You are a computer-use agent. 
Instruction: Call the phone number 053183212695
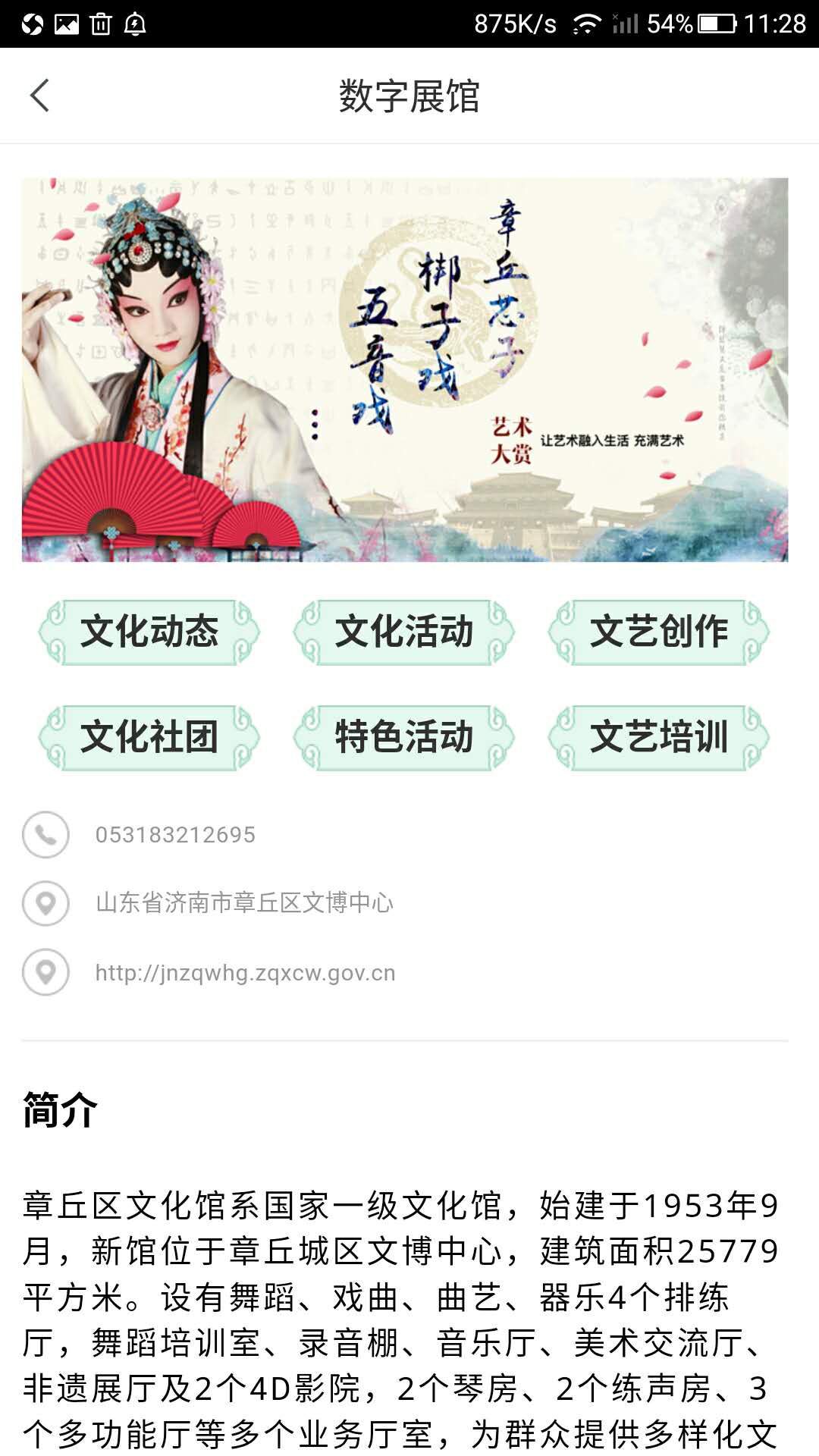(x=175, y=835)
